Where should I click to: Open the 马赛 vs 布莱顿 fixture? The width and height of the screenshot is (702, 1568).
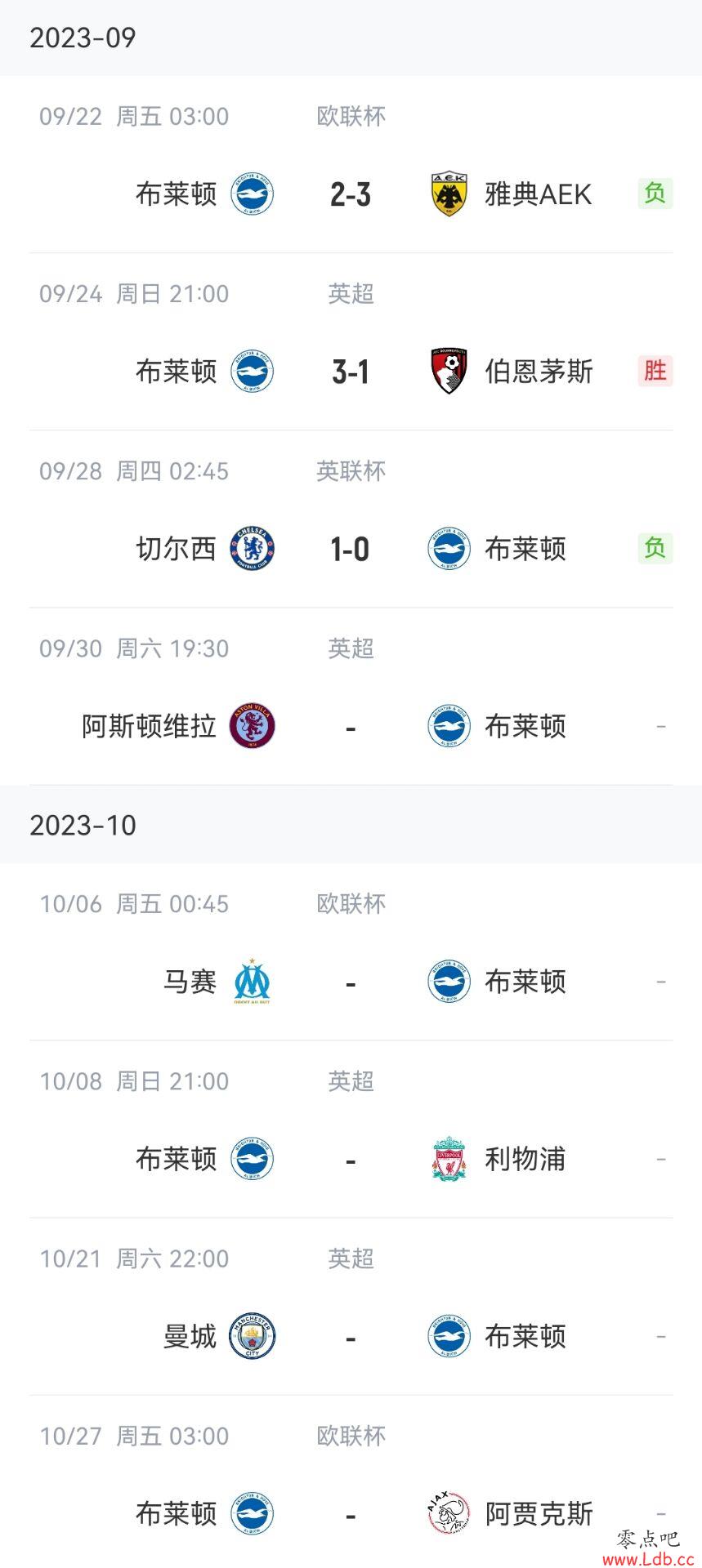coord(351,951)
